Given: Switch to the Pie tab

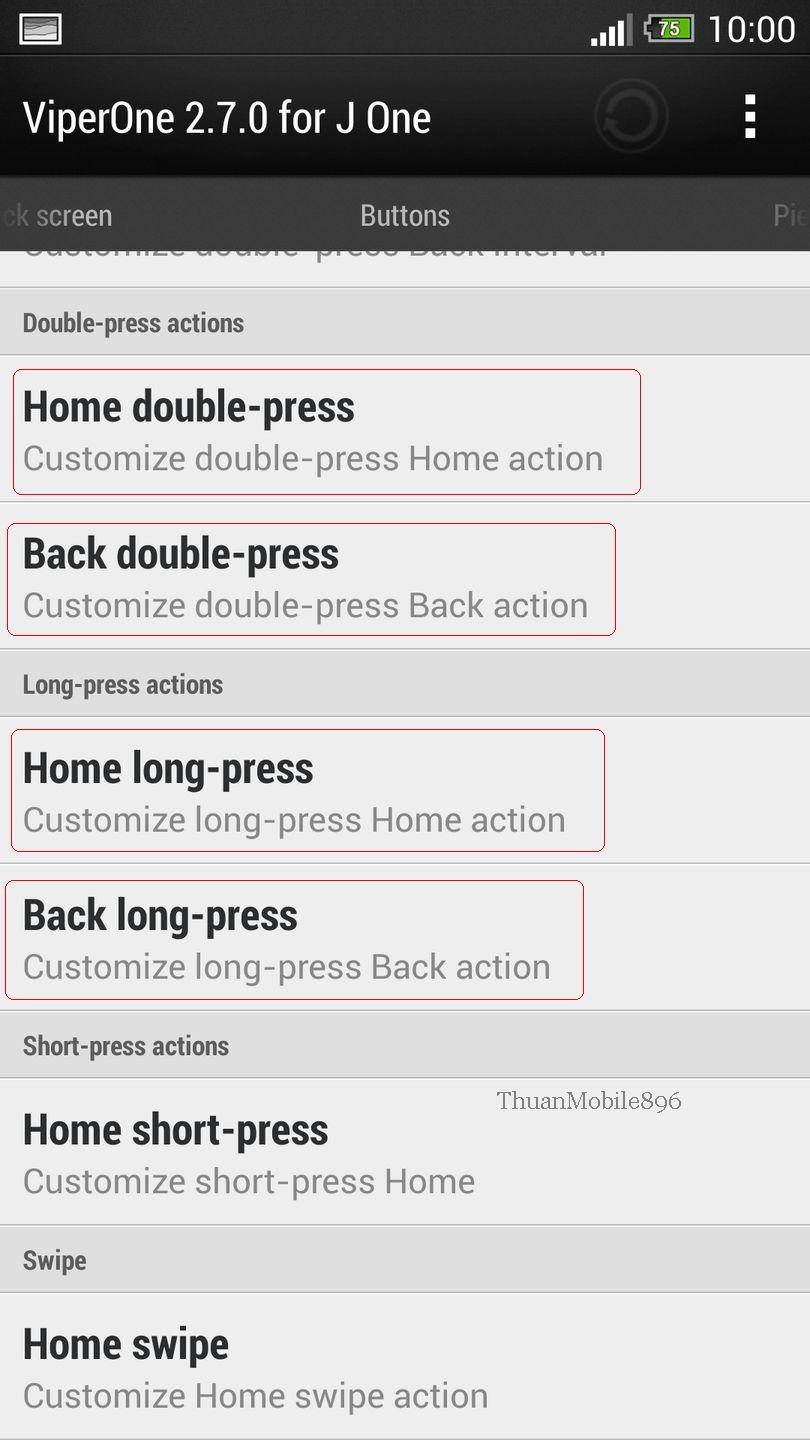Looking at the screenshot, I should pyautogui.click(x=790, y=216).
